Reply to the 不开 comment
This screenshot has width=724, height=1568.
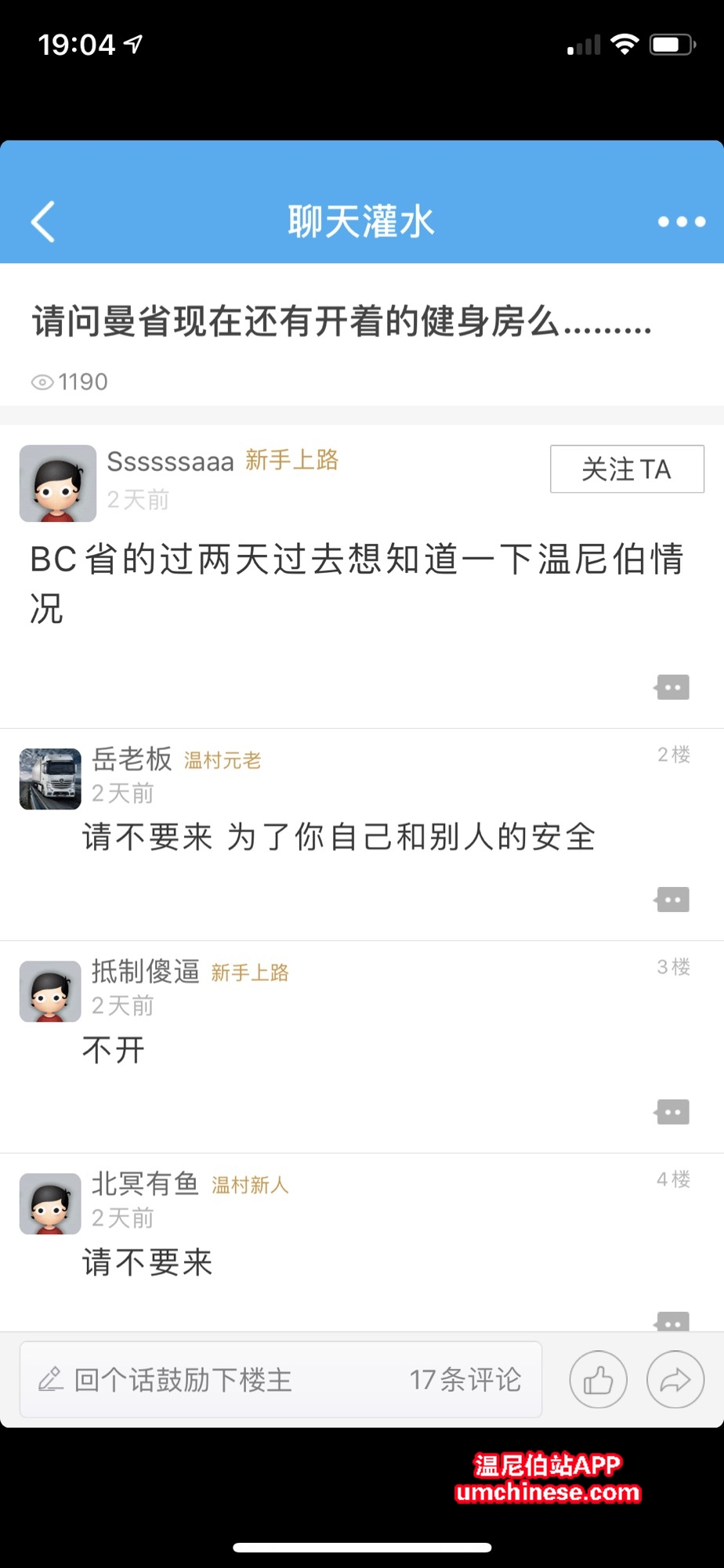(672, 1112)
